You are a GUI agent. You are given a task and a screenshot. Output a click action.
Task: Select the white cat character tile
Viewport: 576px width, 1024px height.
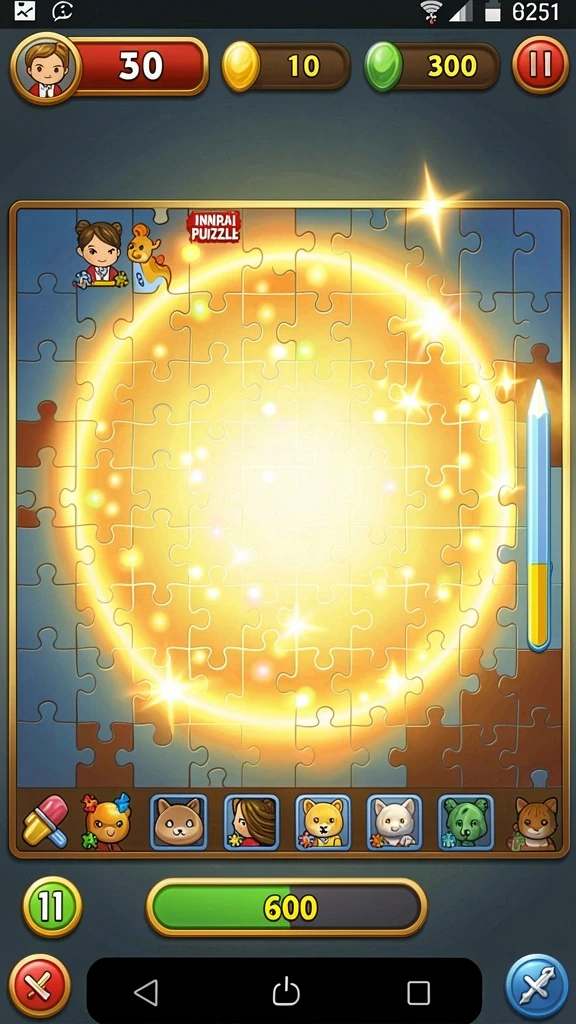pyautogui.click(x=394, y=822)
